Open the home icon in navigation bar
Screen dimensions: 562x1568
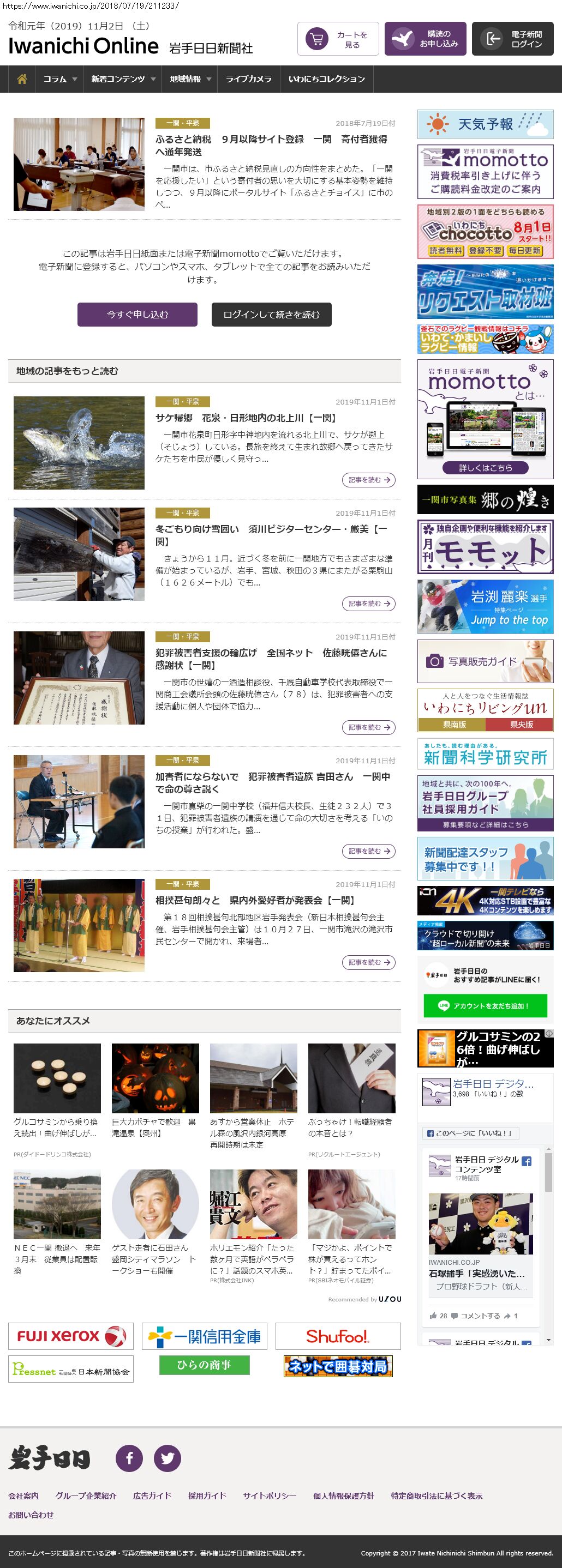[22, 79]
